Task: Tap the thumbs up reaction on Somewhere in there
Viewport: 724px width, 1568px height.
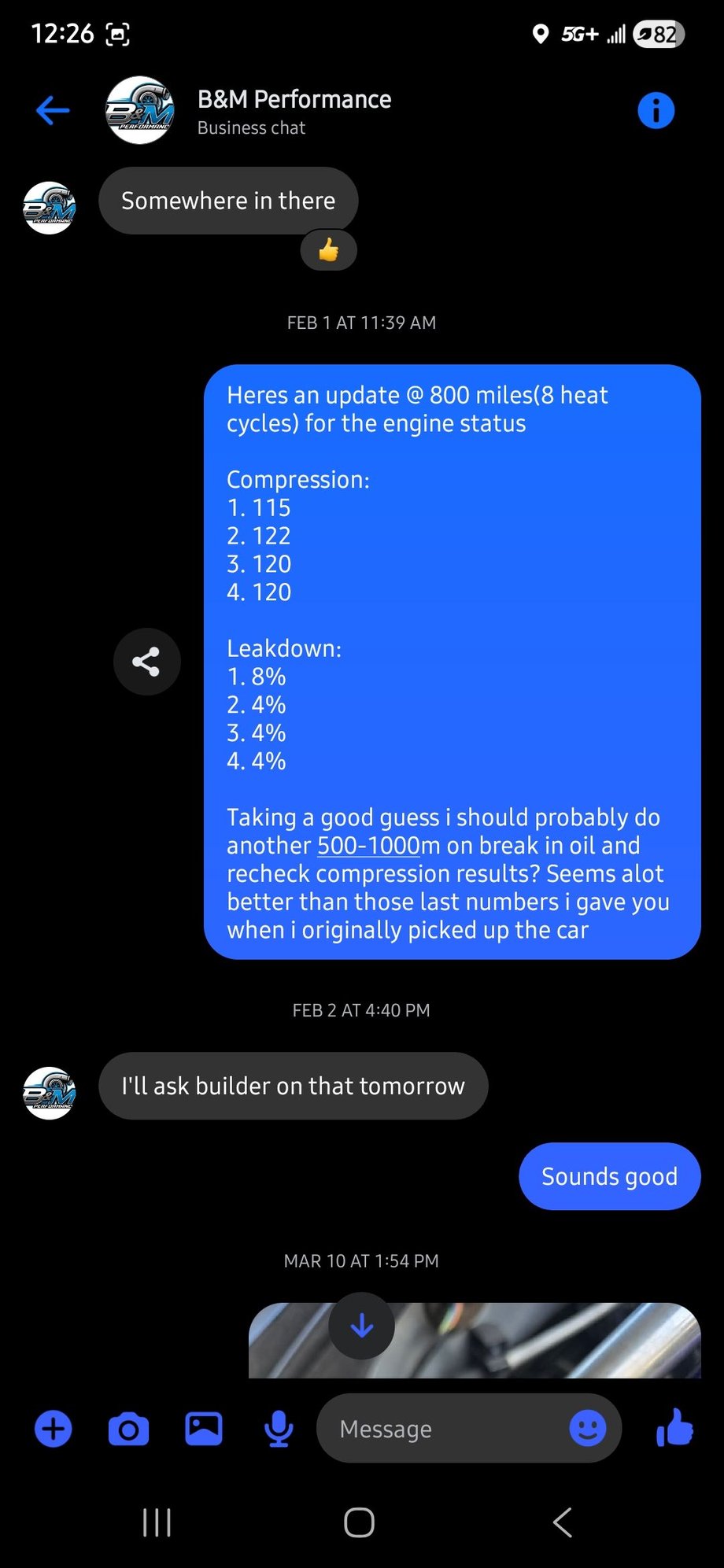Action: pyautogui.click(x=328, y=249)
